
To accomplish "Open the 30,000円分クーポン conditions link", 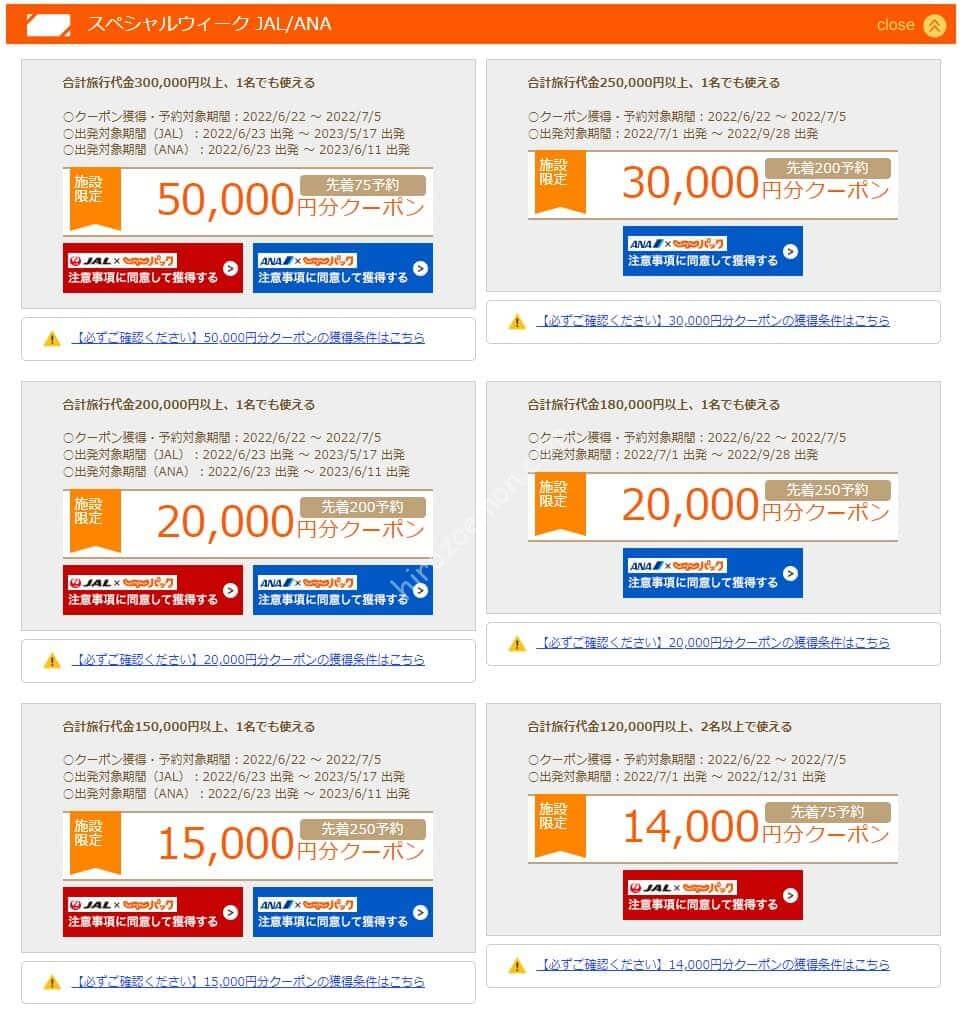I will tap(713, 321).
